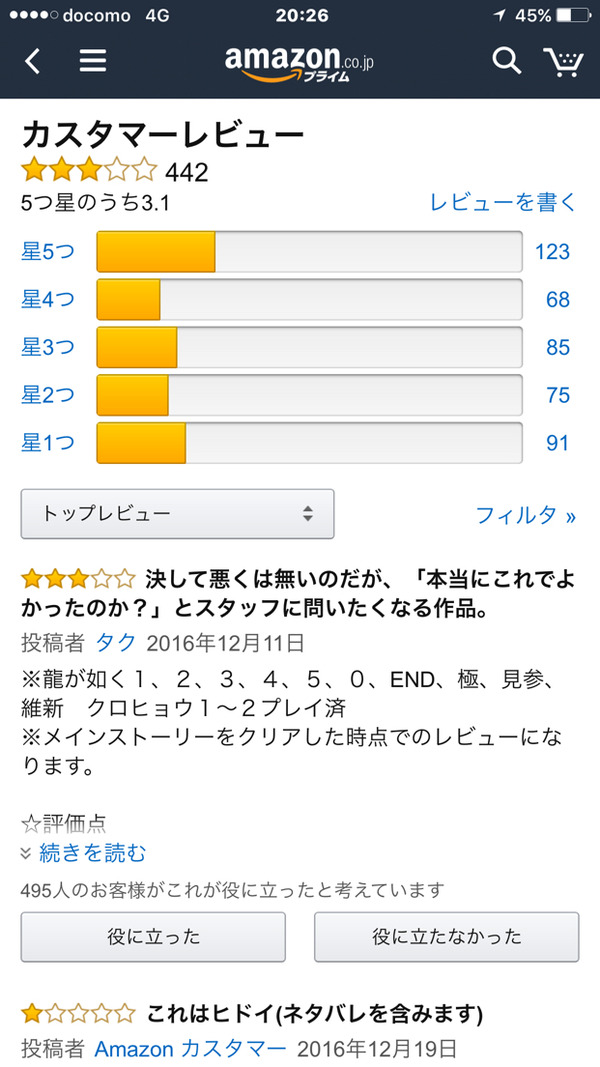Filter reviews by 星5つ

48,252
